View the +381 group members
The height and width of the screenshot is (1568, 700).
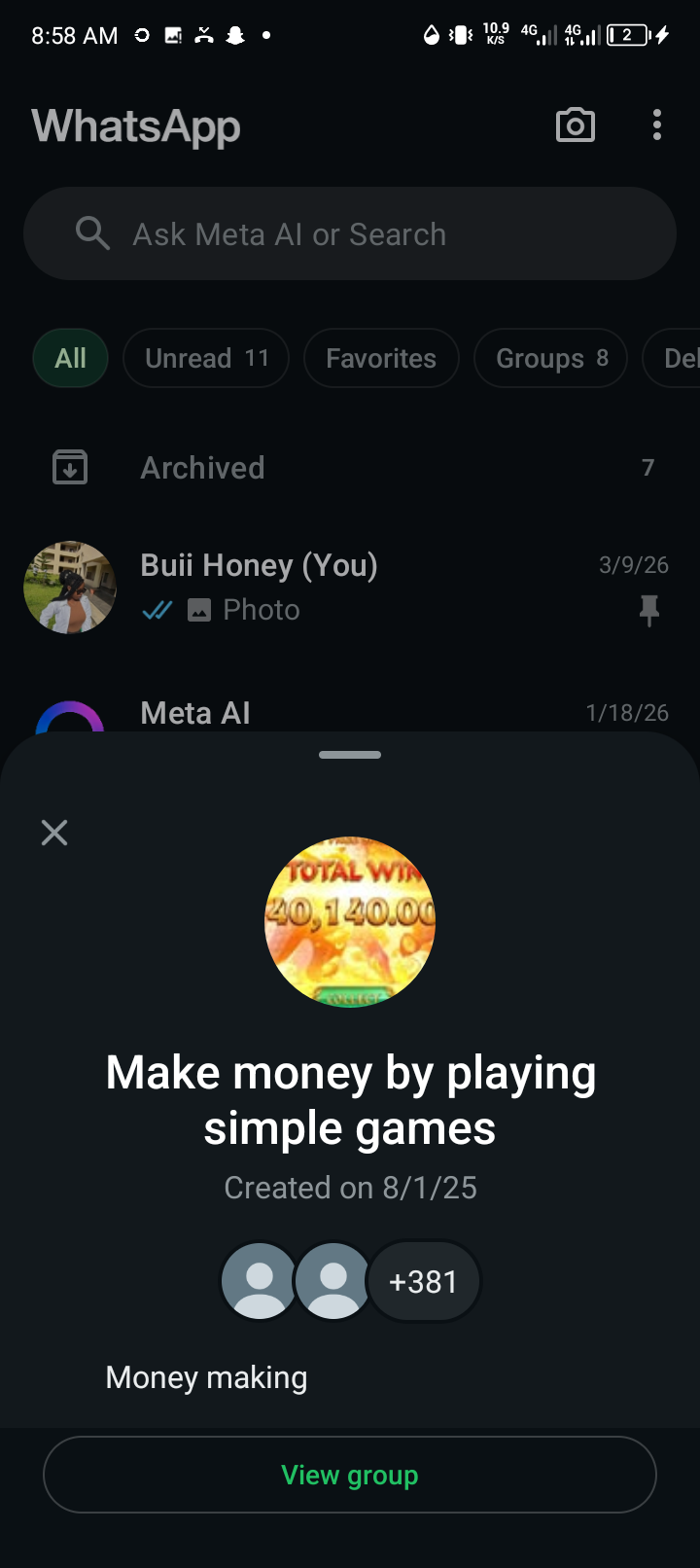(424, 1282)
